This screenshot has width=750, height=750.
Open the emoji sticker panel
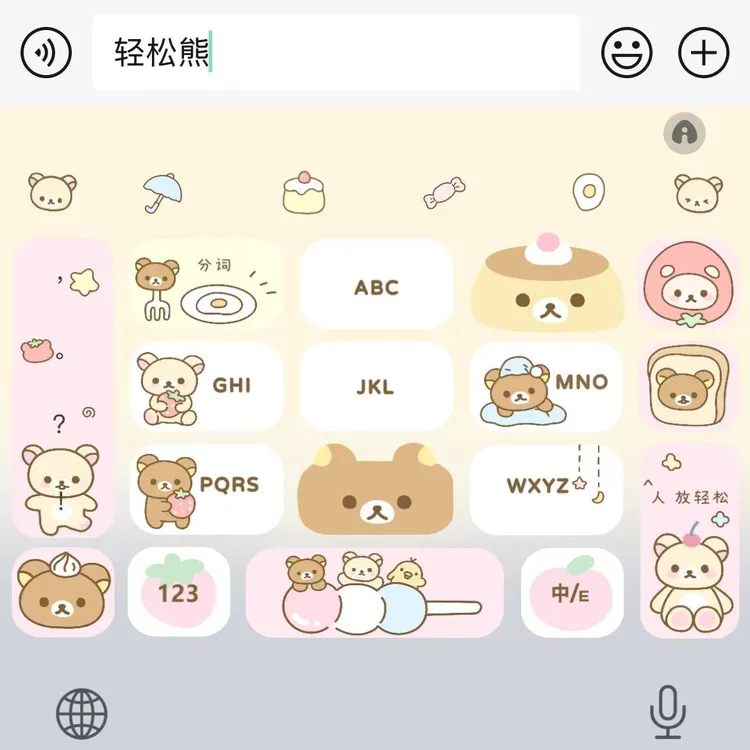point(627,53)
